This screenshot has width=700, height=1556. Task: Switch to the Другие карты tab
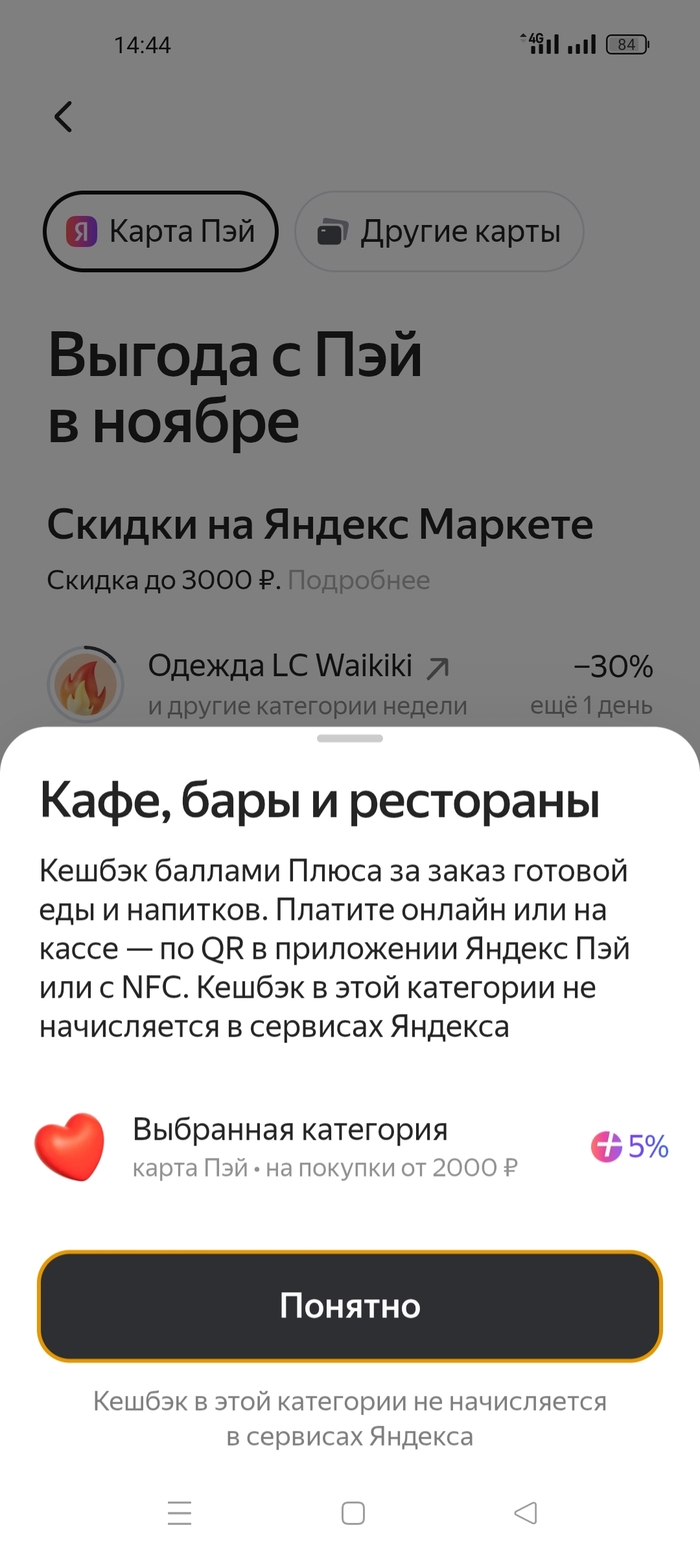[x=439, y=232]
